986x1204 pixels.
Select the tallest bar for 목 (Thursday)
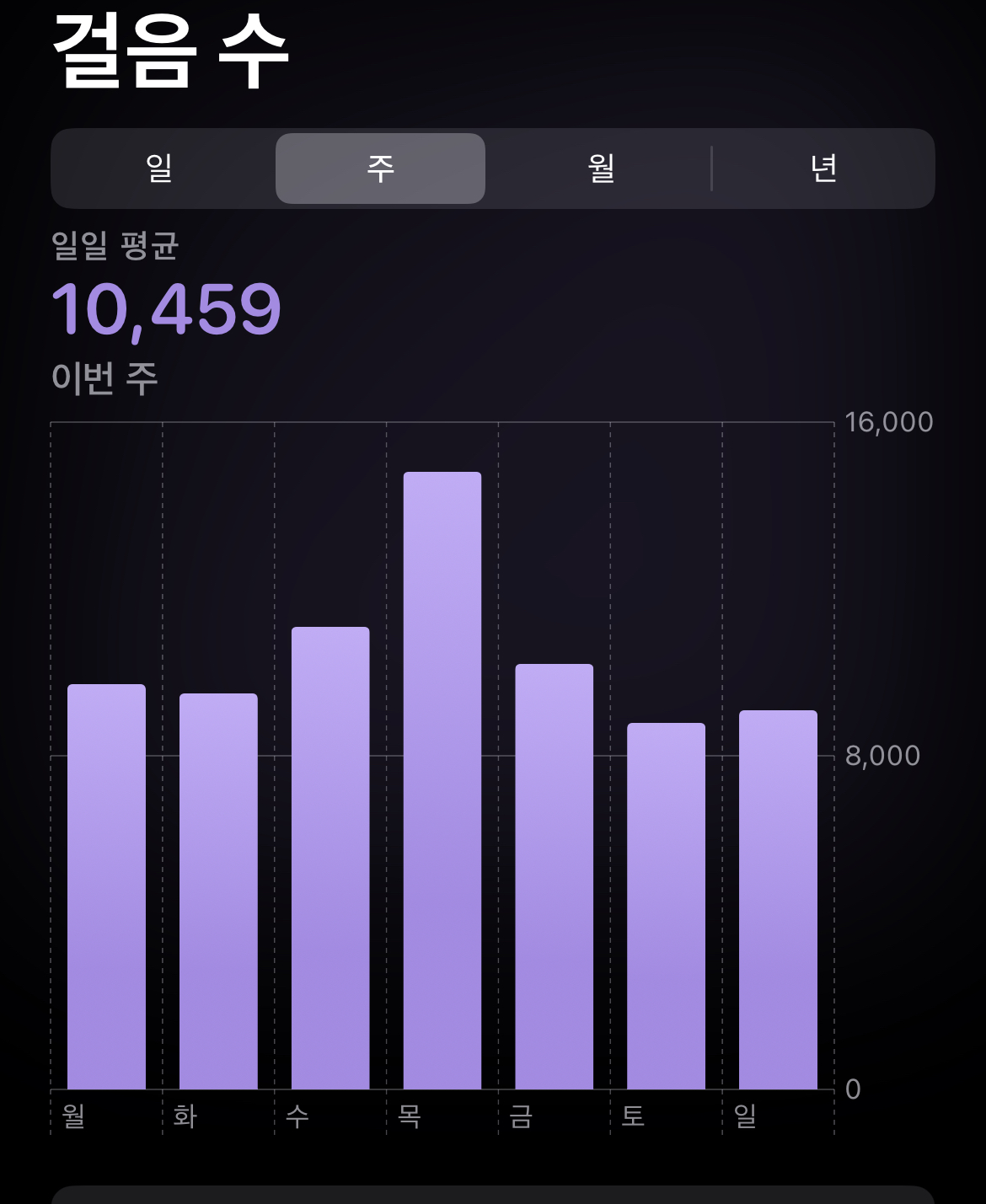point(442,780)
